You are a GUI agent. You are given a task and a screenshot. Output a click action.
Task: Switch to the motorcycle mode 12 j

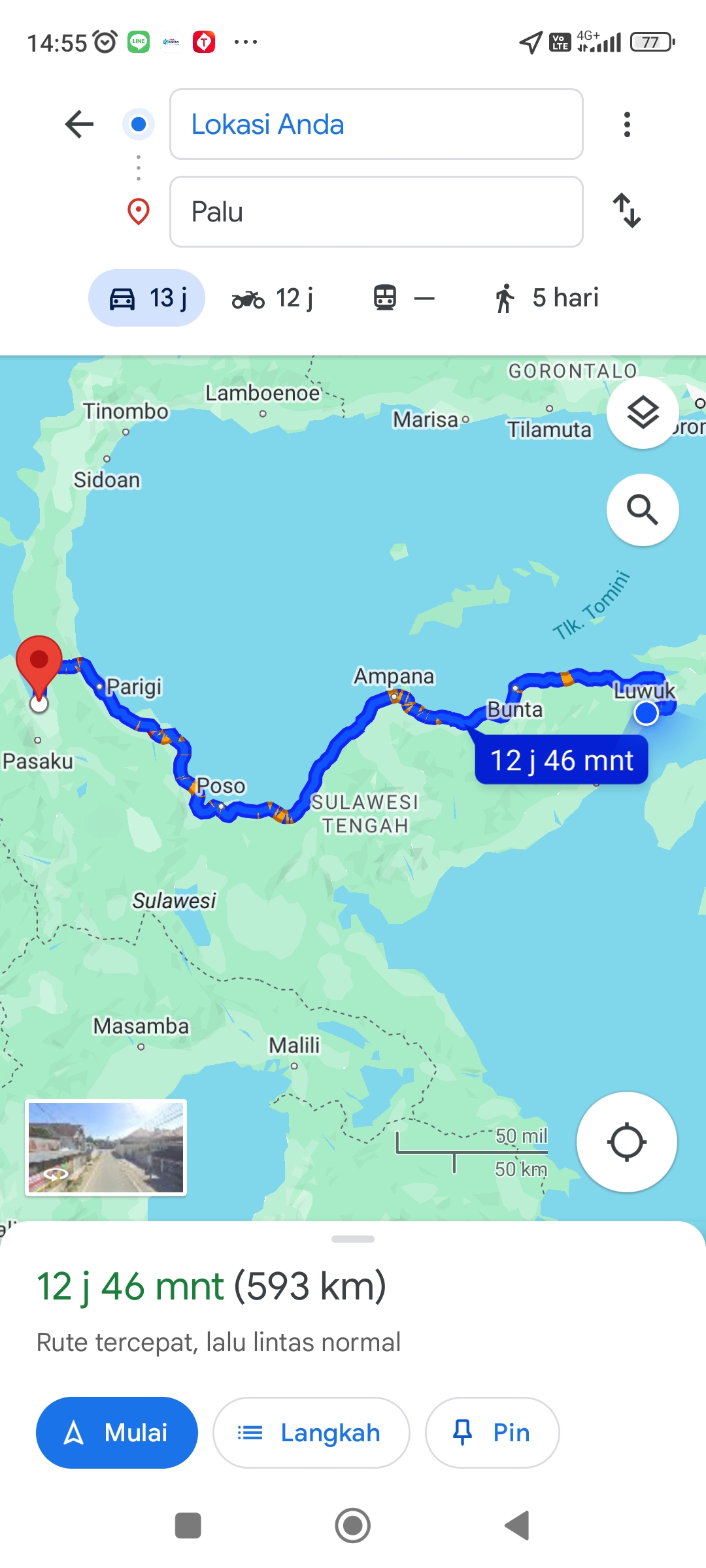[x=273, y=299]
